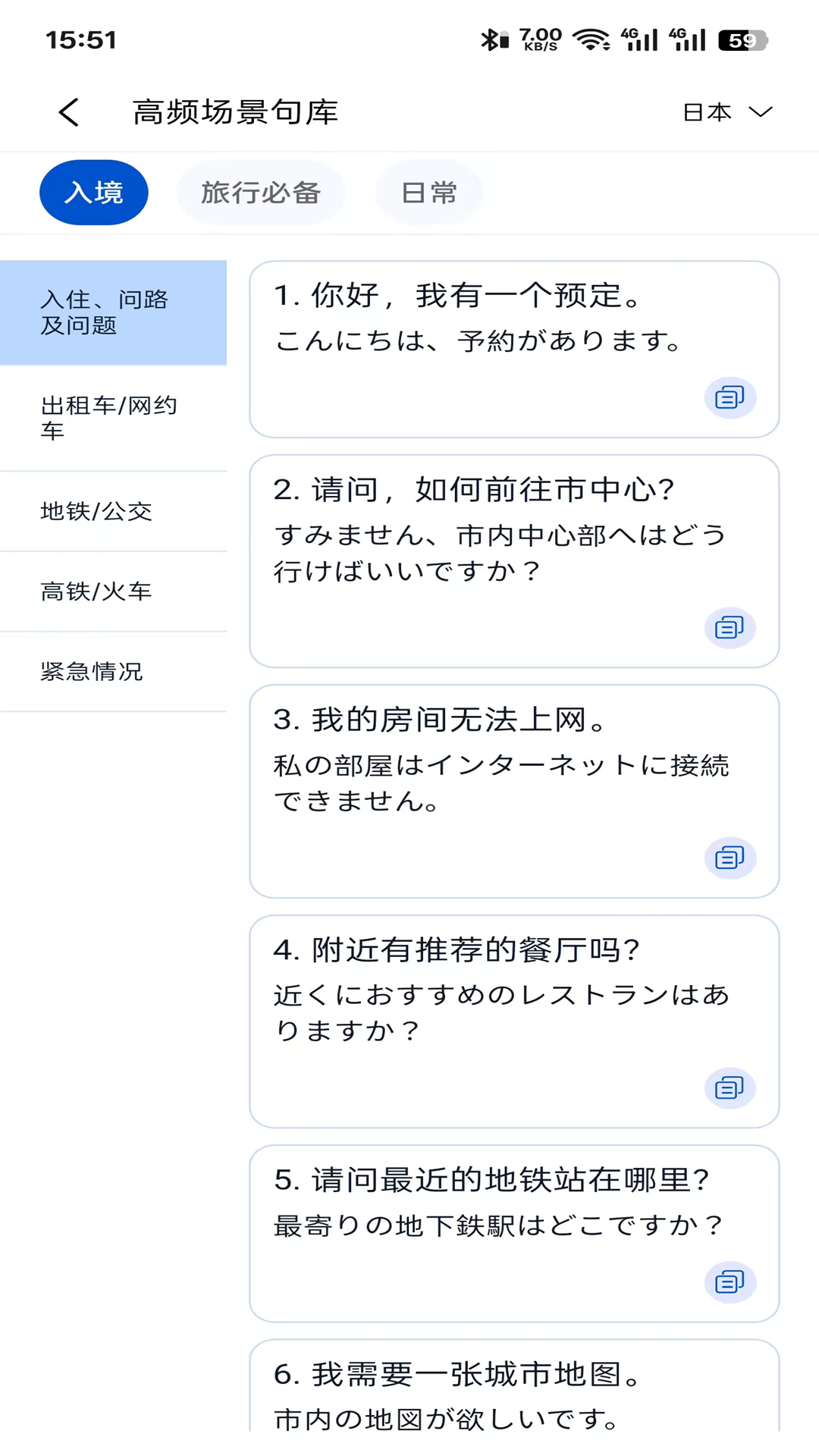Image resolution: width=819 pixels, height=1456 pixels.
Task: Copy the phrase "你好，我有一个预定"
Action: click(x=730, y=398)
